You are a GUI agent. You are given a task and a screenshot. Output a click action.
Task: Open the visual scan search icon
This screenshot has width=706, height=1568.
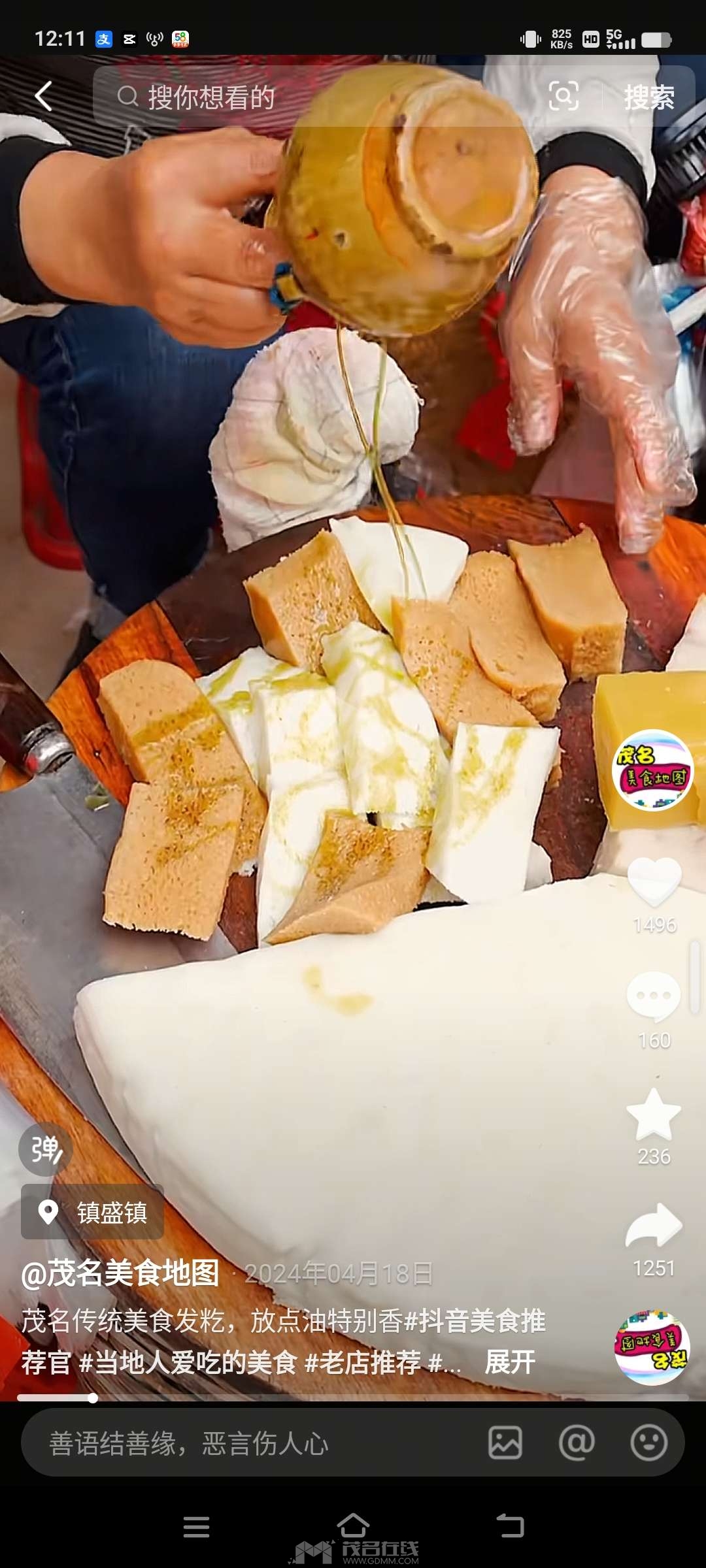(x=563, y=97)
